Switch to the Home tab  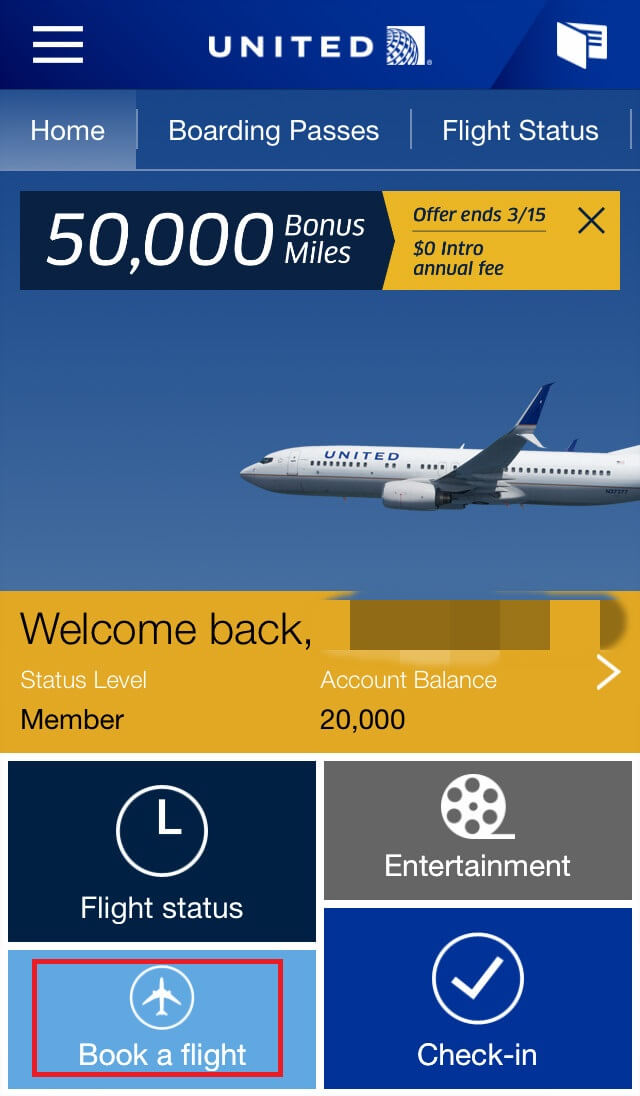[68, 131]
